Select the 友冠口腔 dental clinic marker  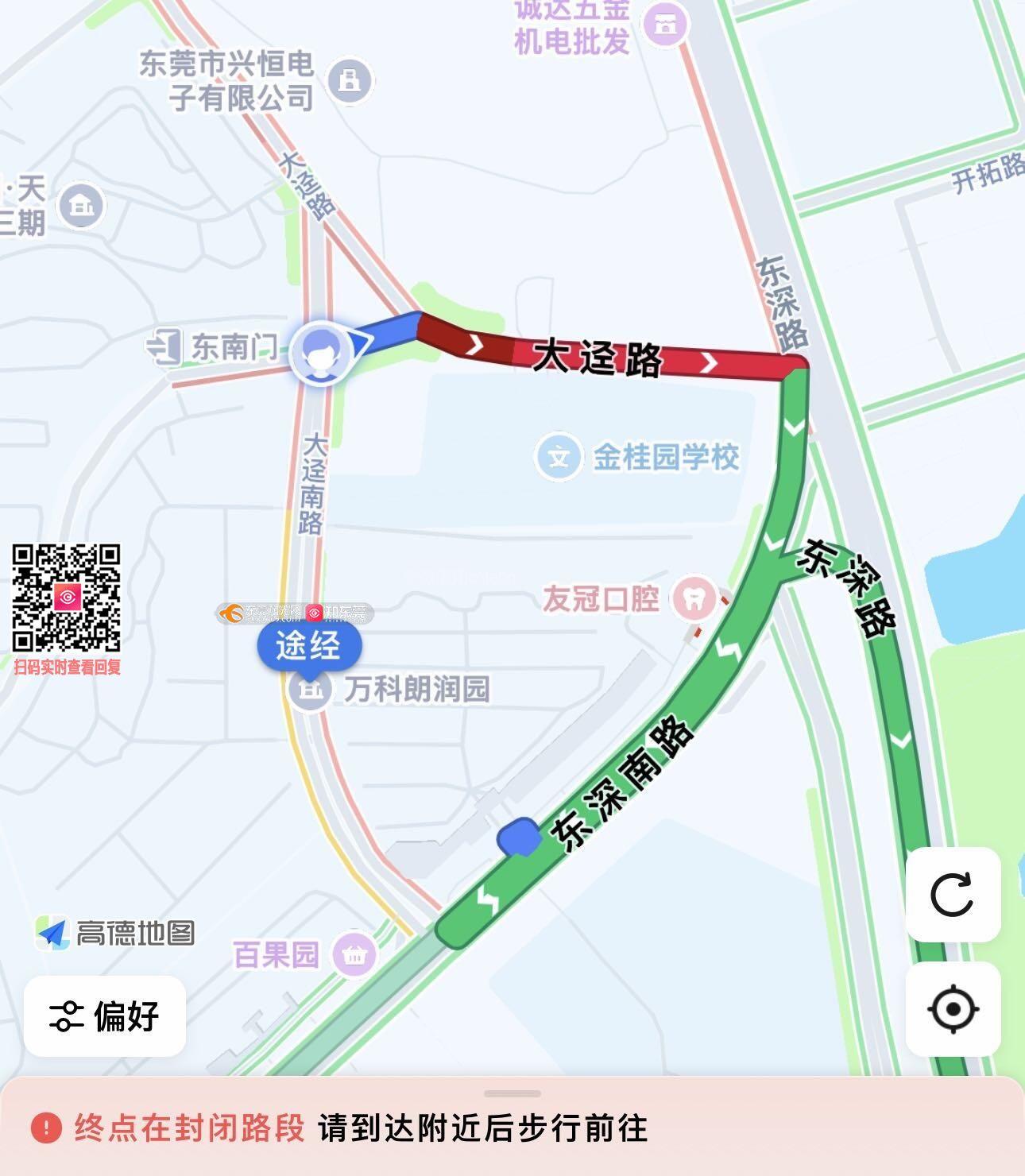[694, 598]
